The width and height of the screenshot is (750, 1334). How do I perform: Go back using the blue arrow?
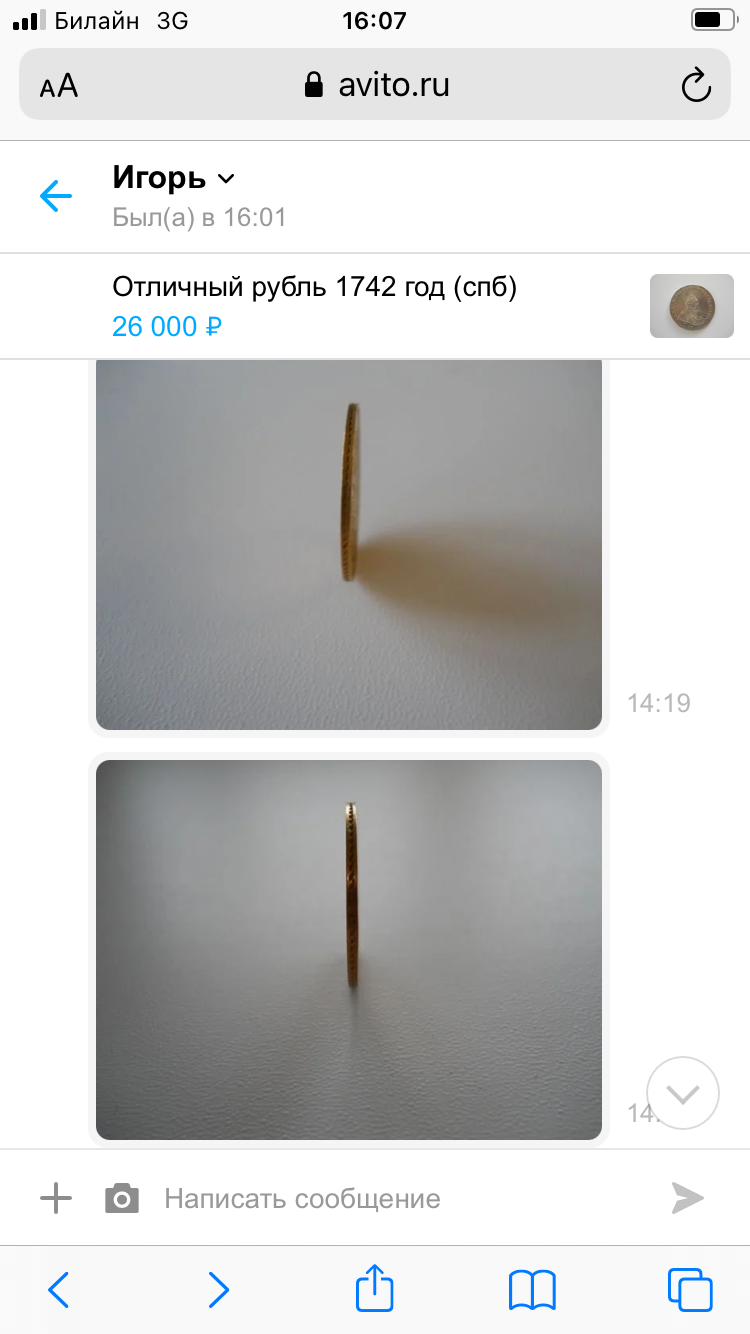click(x=56, y=196)
